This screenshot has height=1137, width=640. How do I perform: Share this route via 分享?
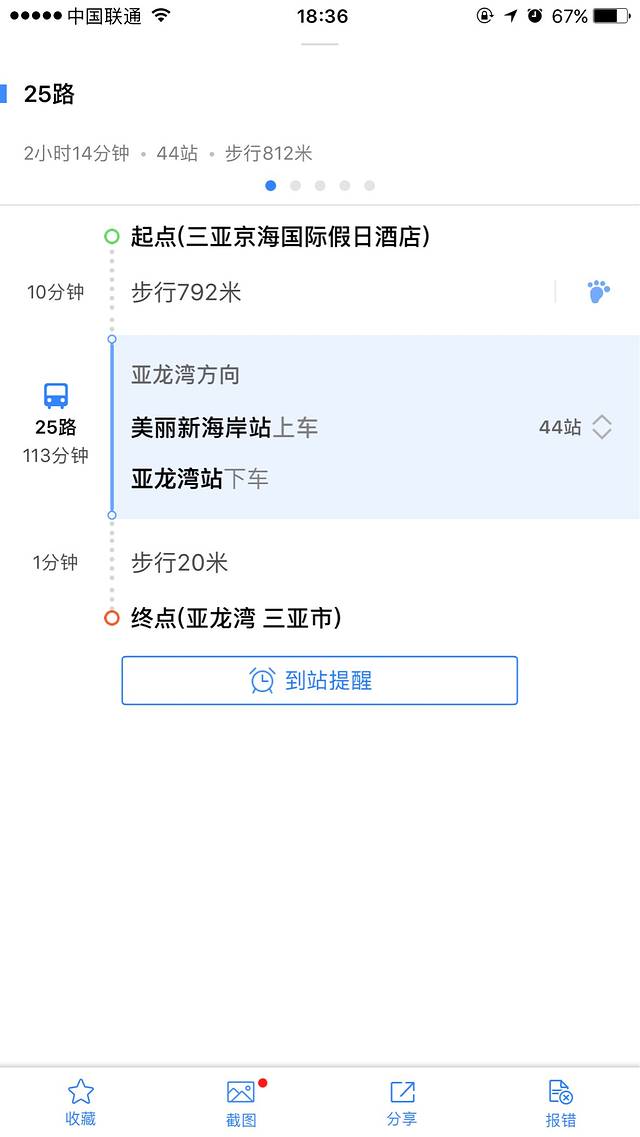point(402,1102)
